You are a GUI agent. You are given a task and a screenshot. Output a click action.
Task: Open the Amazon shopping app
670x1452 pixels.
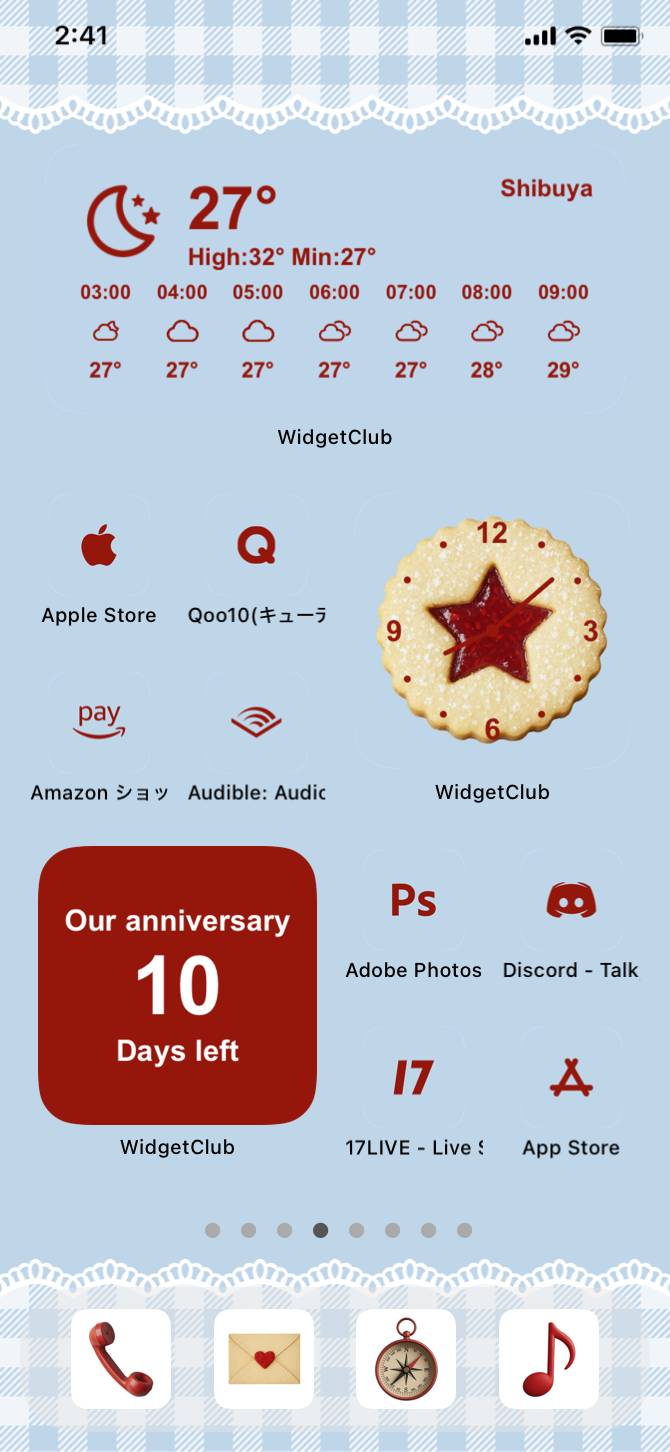tap(99, 721)
